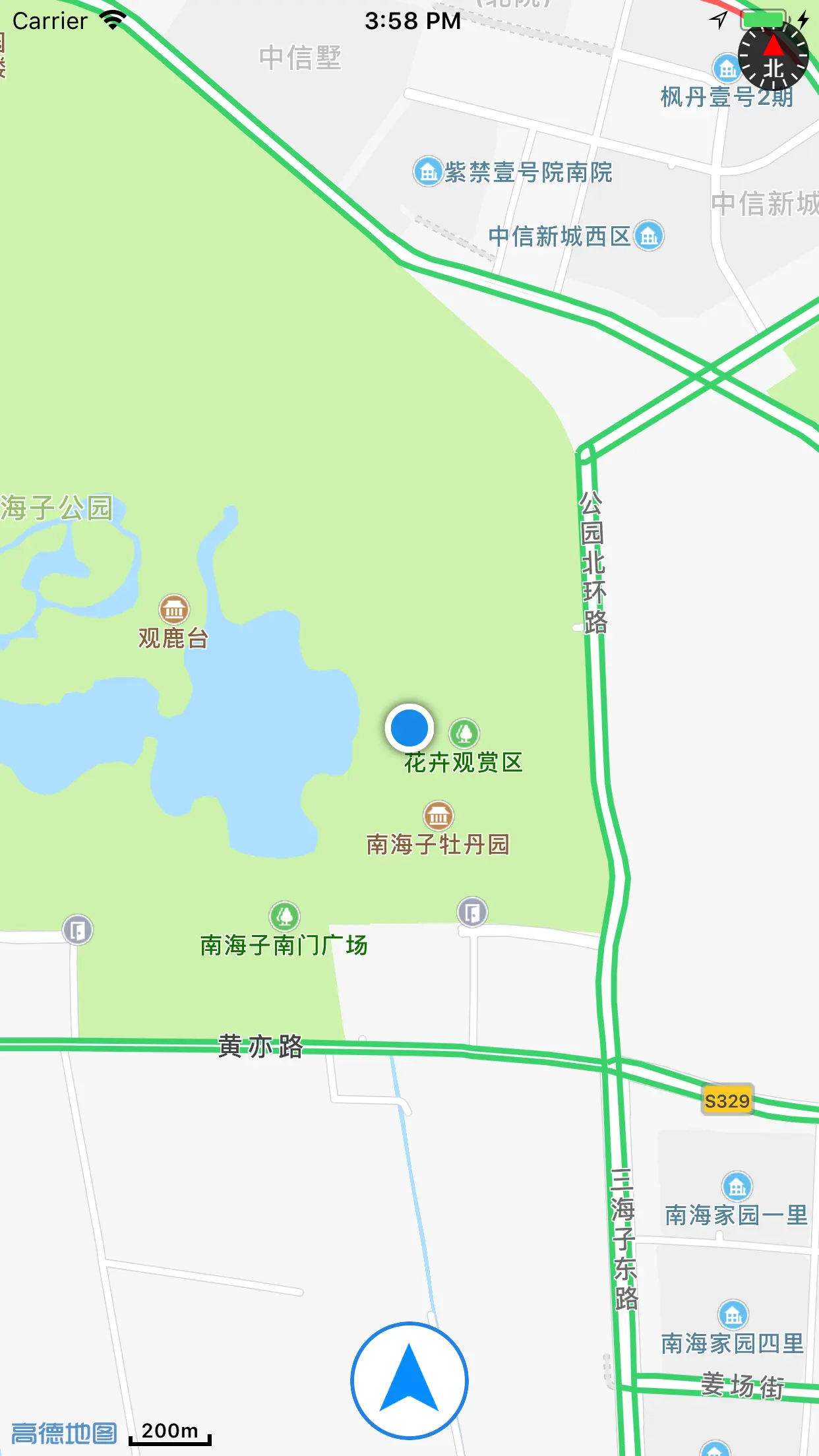Image resolution: width=819 pixels, height=1456 pixels.
Task: Select the 观鹿台 landmark marker
Action: (174, 610)
